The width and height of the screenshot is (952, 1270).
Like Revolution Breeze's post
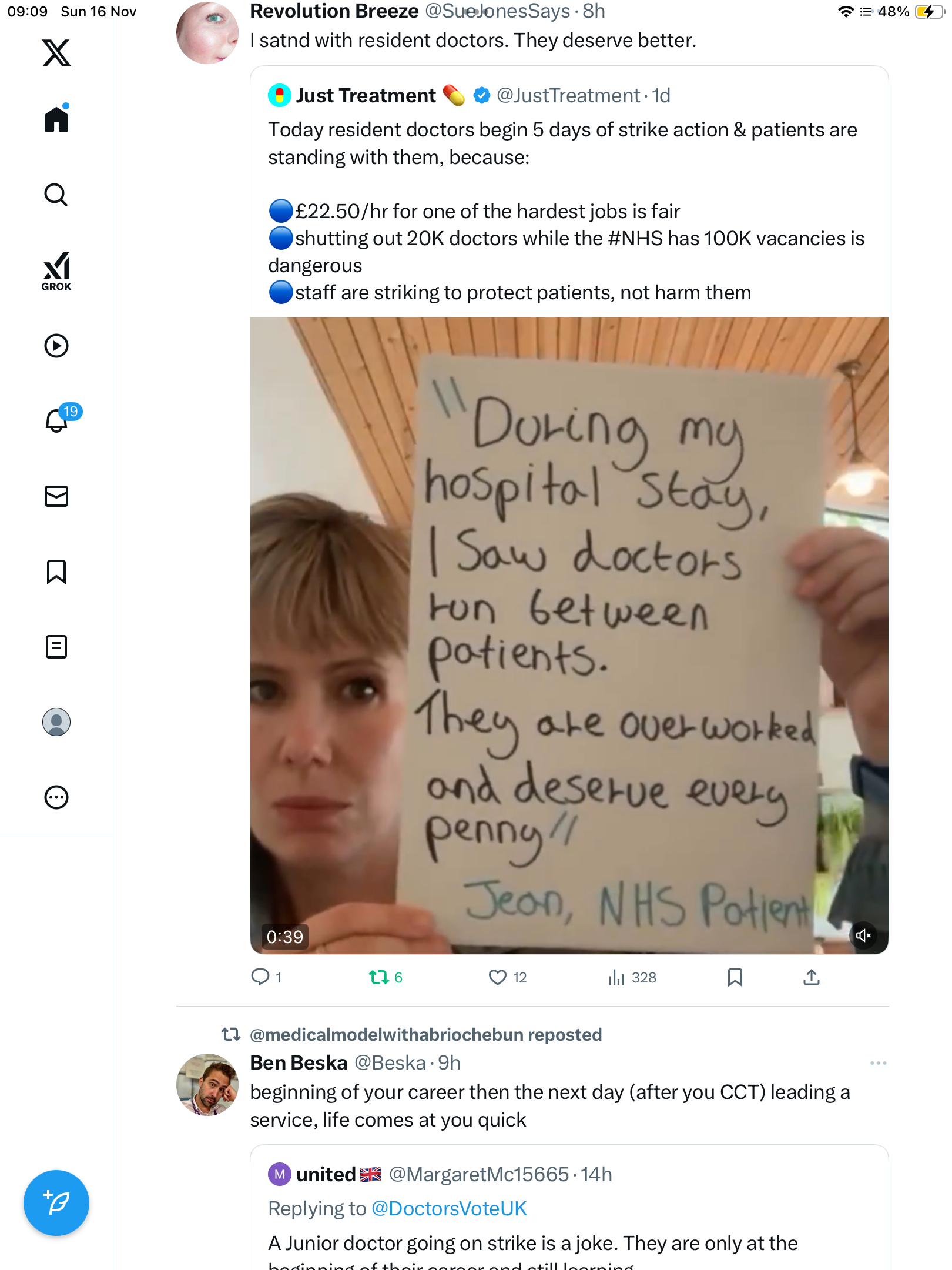[x=498, y=977]
